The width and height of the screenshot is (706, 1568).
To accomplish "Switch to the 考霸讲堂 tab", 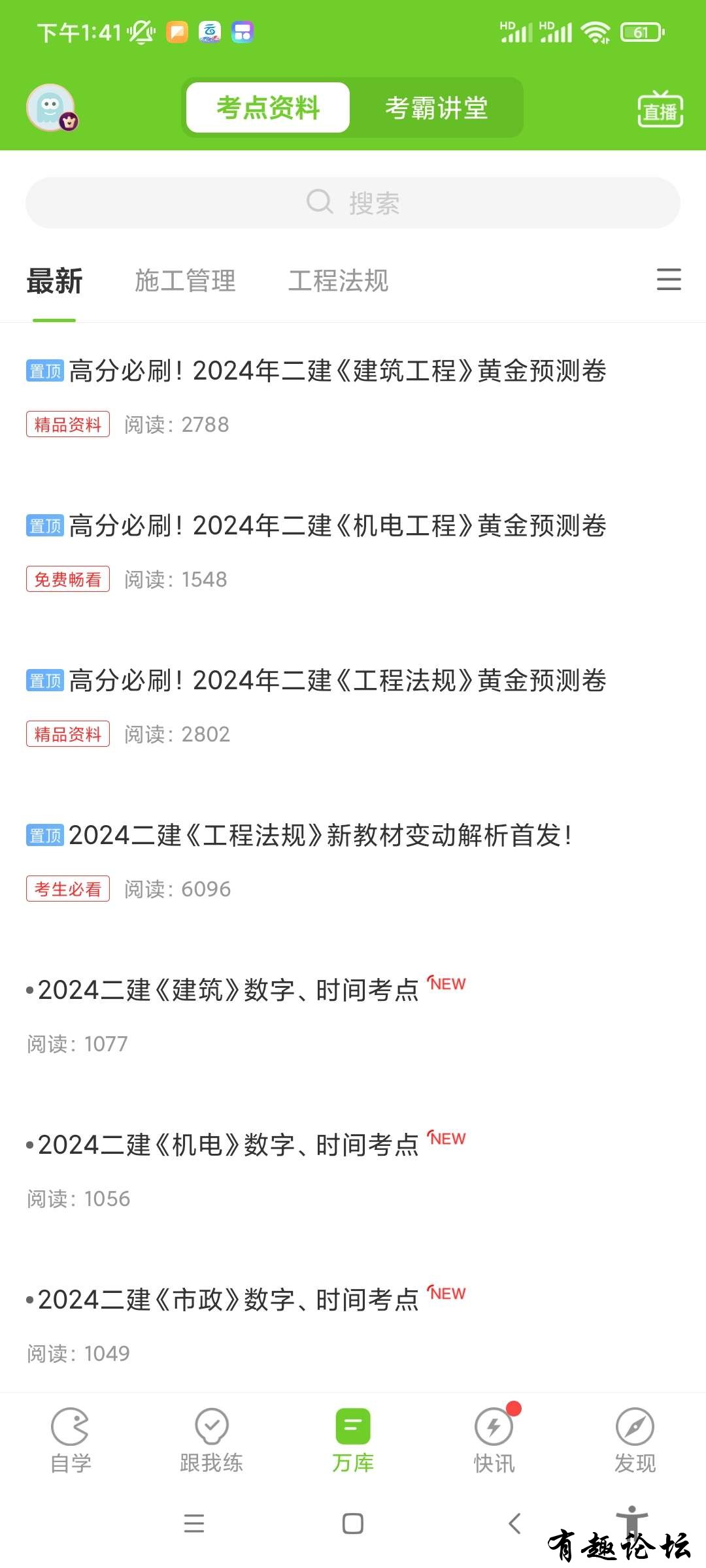I will 436,108.
